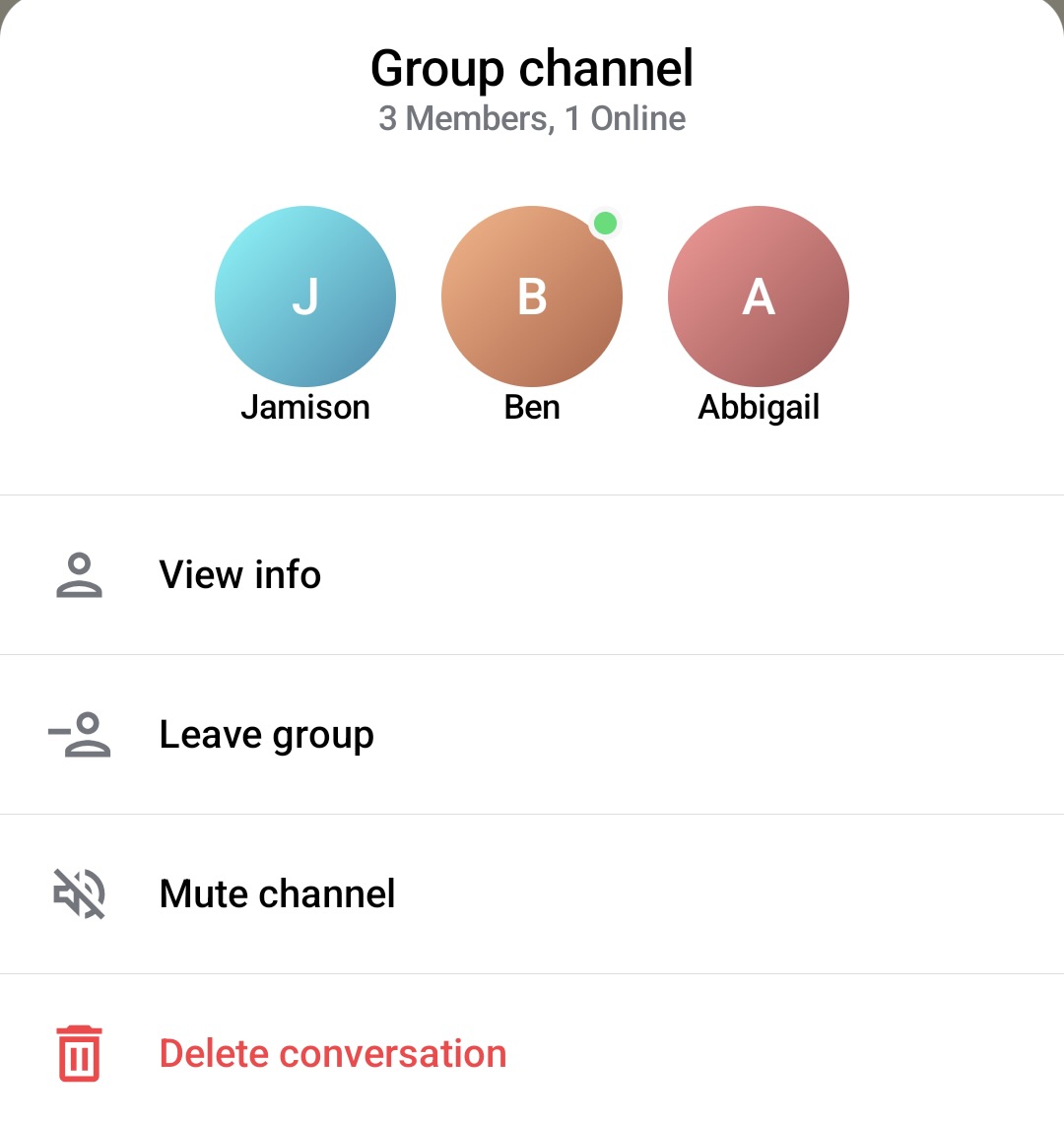1064x1122 pixels.
Task: Select the Leave group icon
Action: pyautogui.click(x=79, y=734)
